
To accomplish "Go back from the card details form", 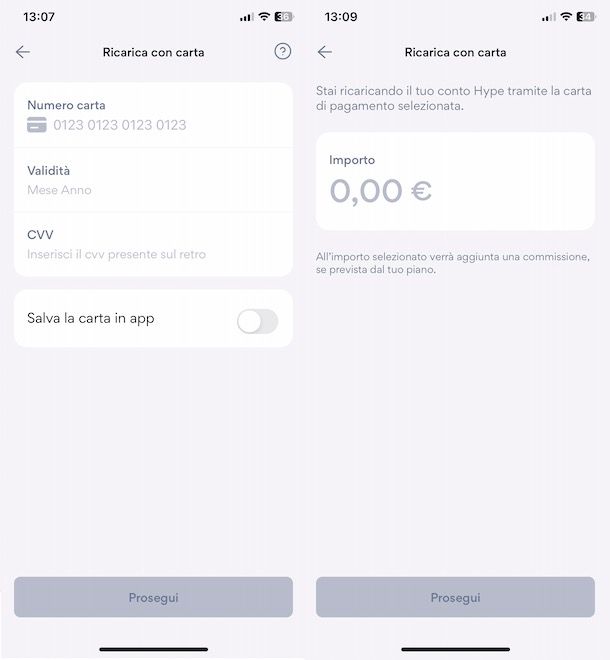I will (x=23, y=52).
